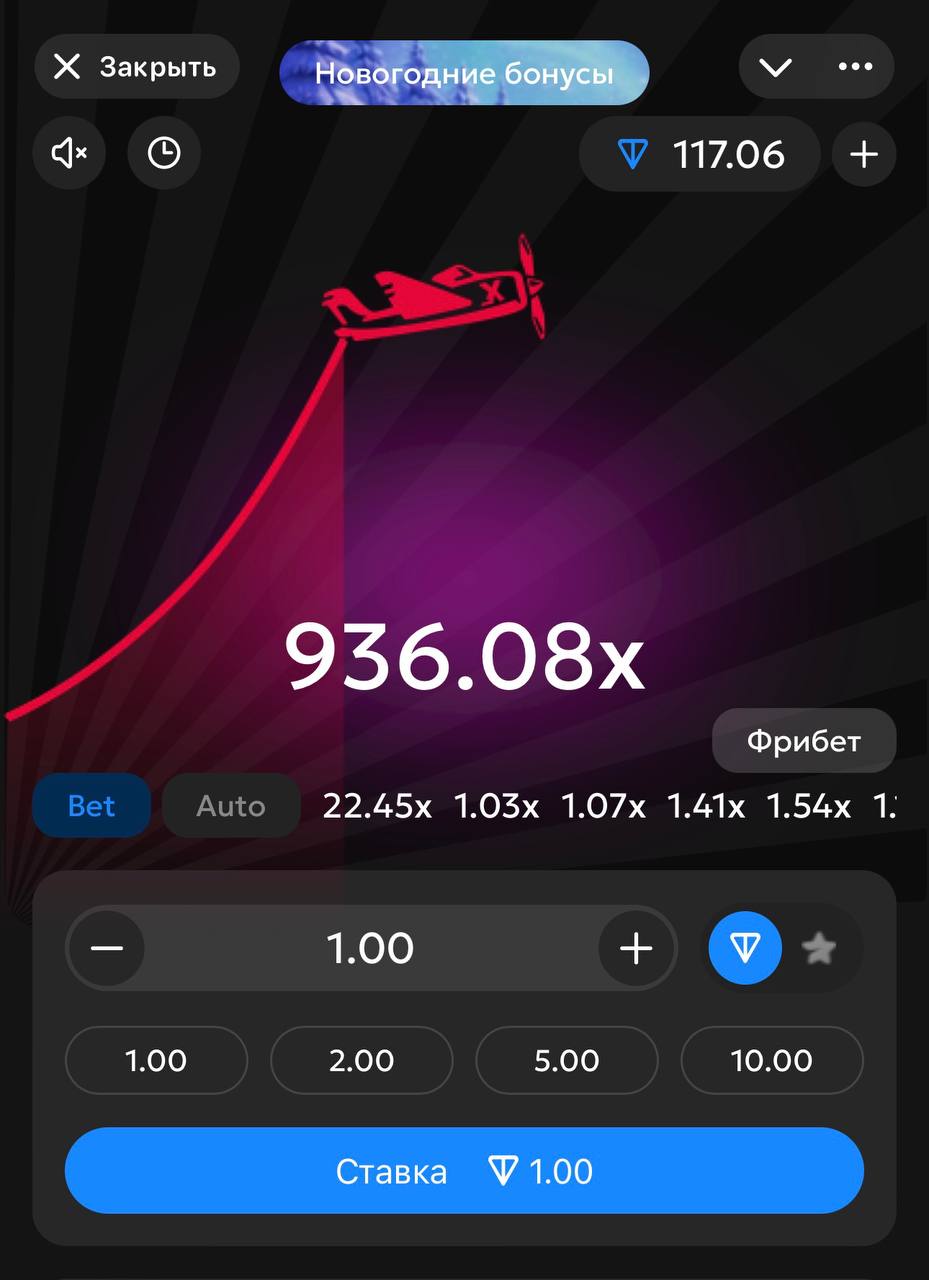Decrease the bet amount with minus
Screen dimensions: 929x1280
pos(107,948)
